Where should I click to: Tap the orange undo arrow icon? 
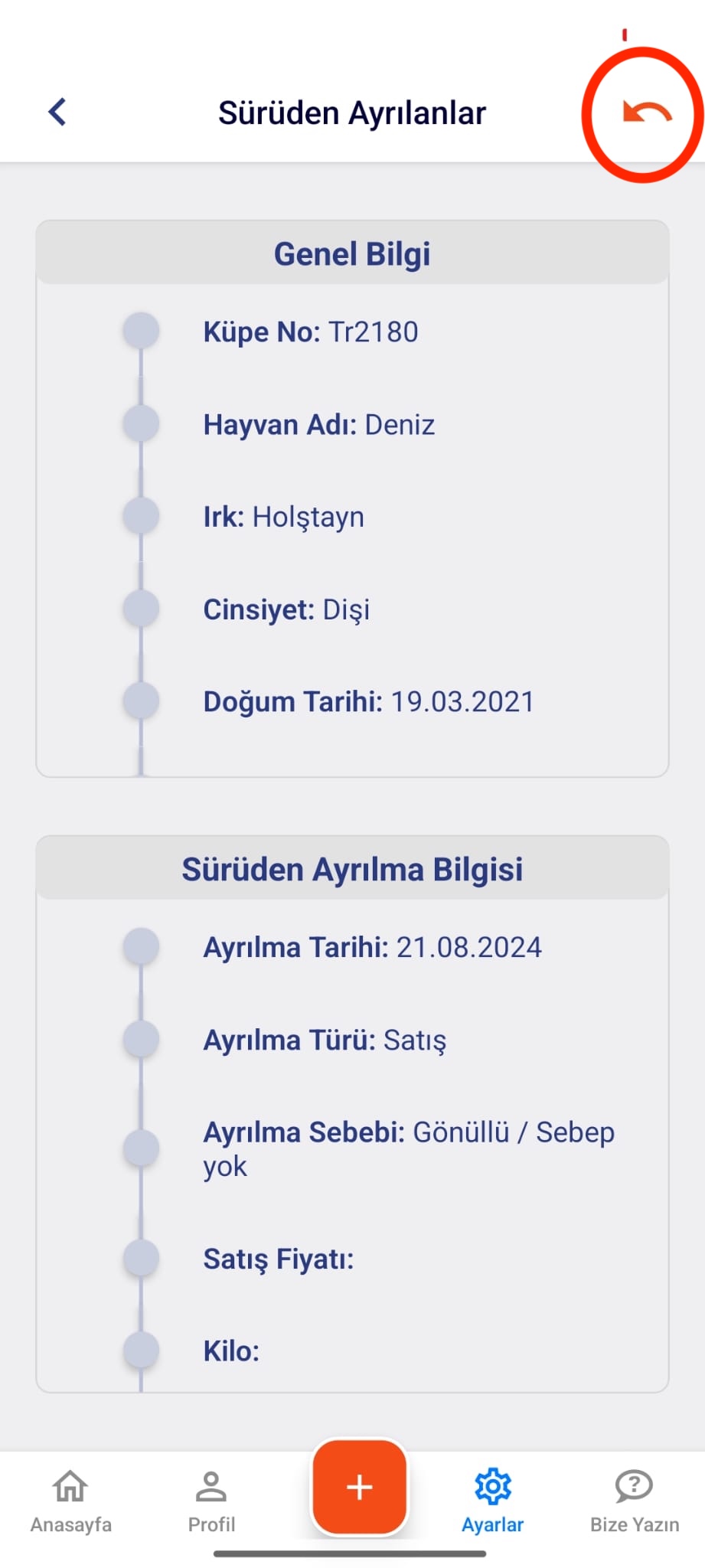pos(647,113)
